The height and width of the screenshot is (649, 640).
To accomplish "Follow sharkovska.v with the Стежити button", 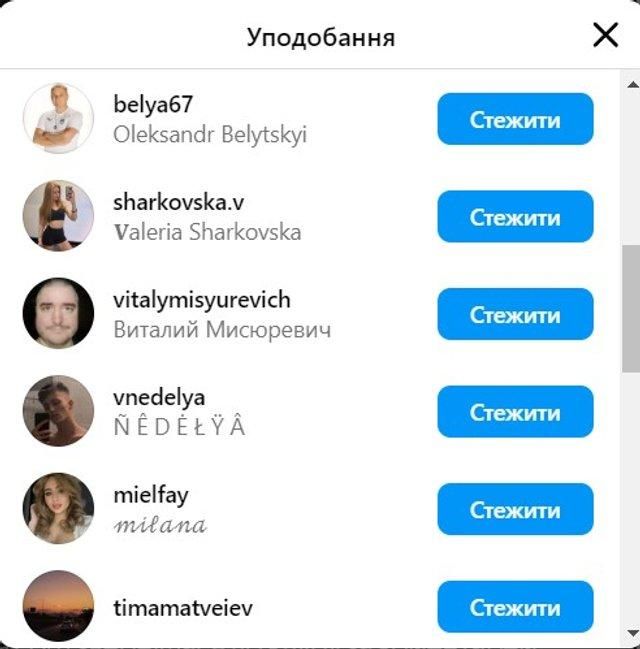I will coord(515,217).
